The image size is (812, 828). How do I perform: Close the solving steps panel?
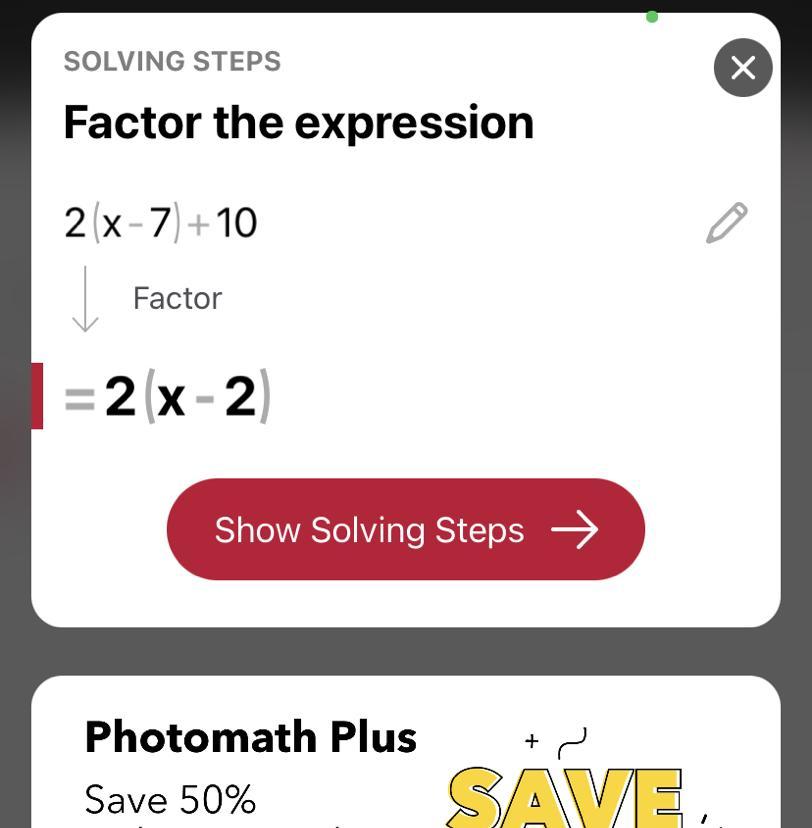click(742, 68)
